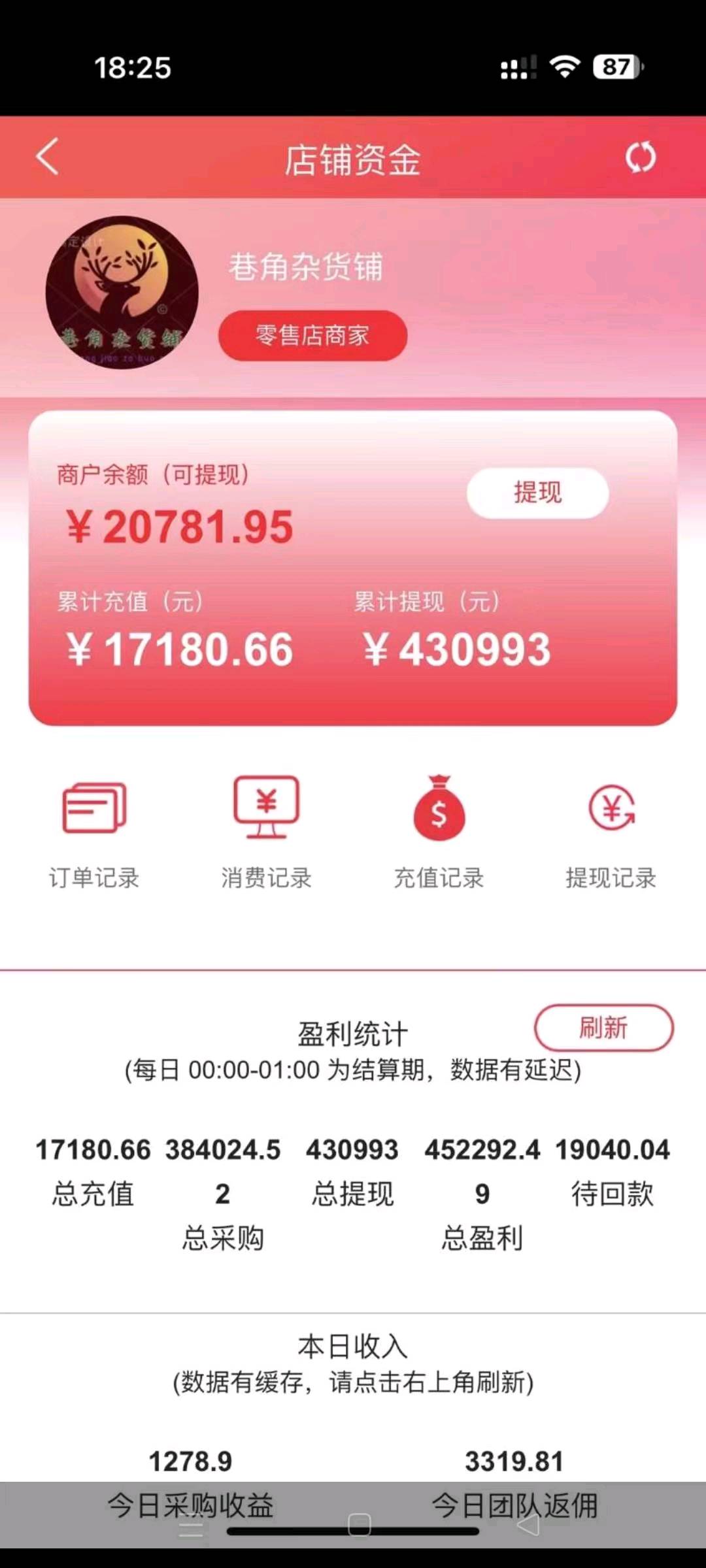The image size is (706, 1568).
Task: Tap the 提现 withdraw button
Action: click(537, 493)
